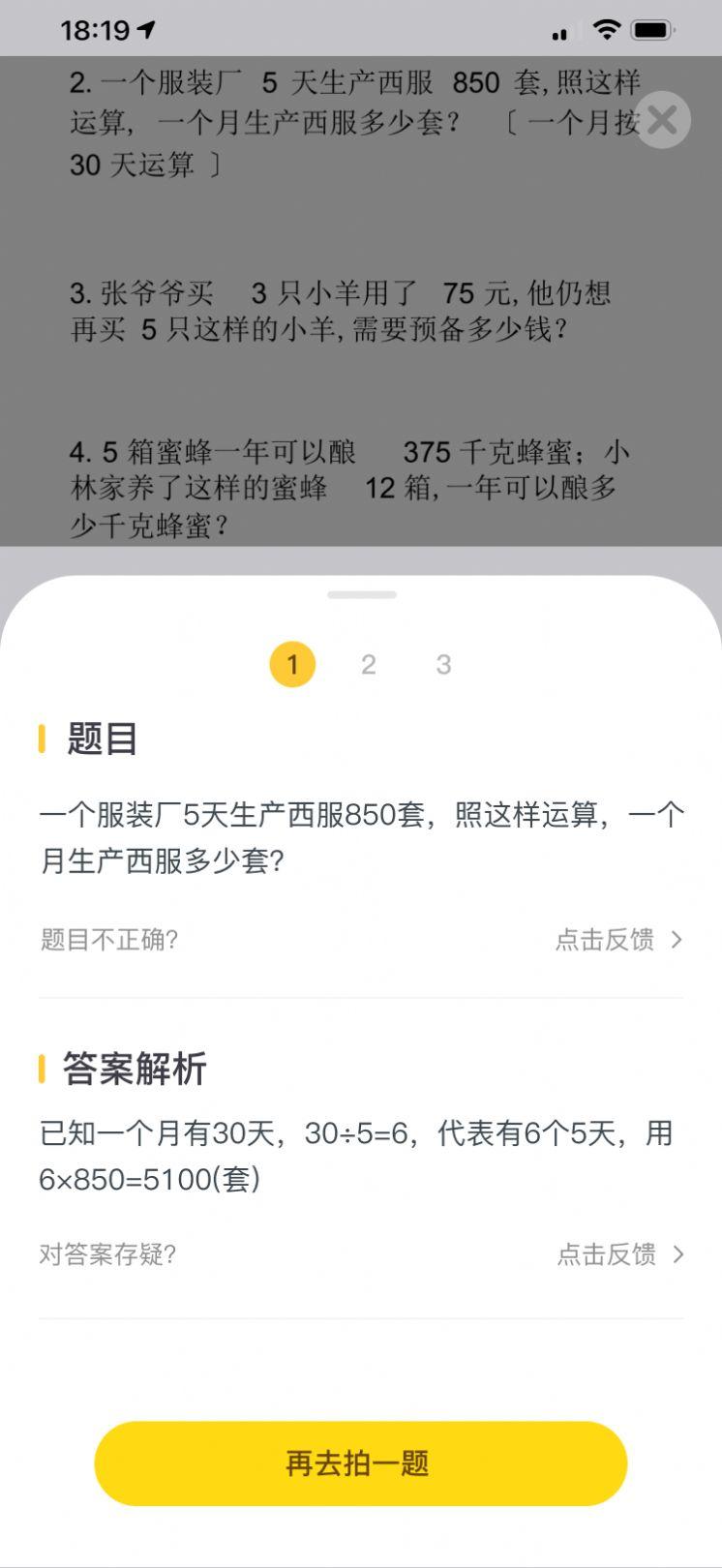Tap the 再去拍一题 button
722x1568 pixels.
360,1463
